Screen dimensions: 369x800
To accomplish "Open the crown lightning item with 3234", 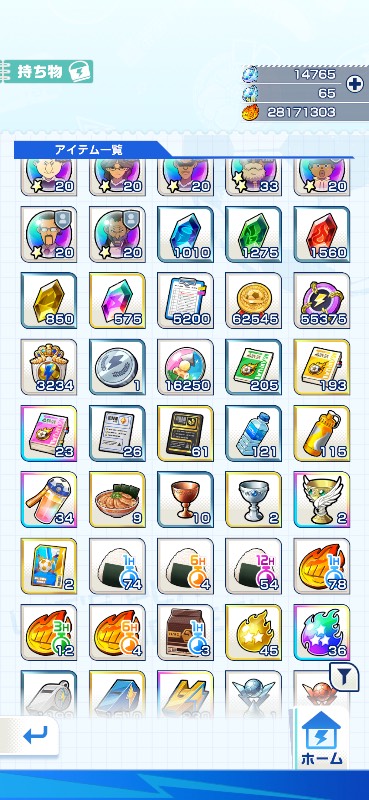I will [x=49, y=367].
